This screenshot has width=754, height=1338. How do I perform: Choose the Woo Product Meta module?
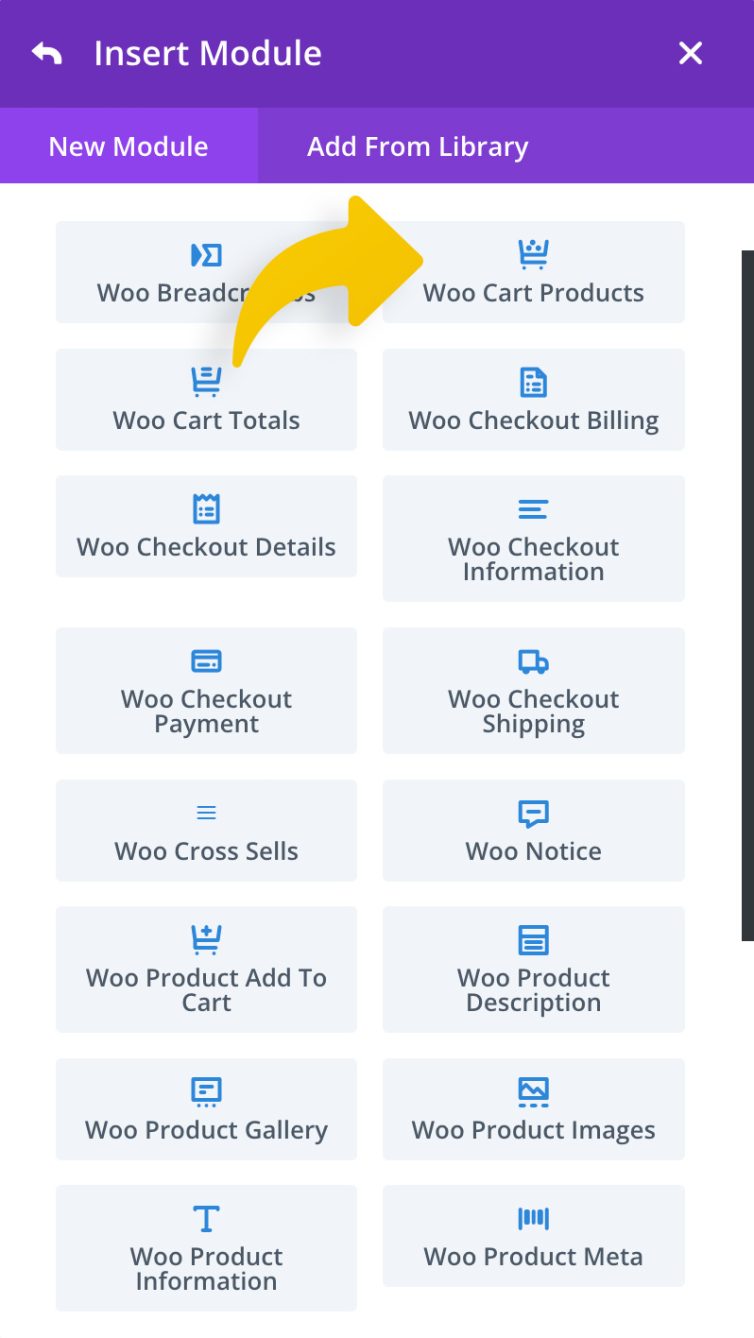(x=533, y=1236)
